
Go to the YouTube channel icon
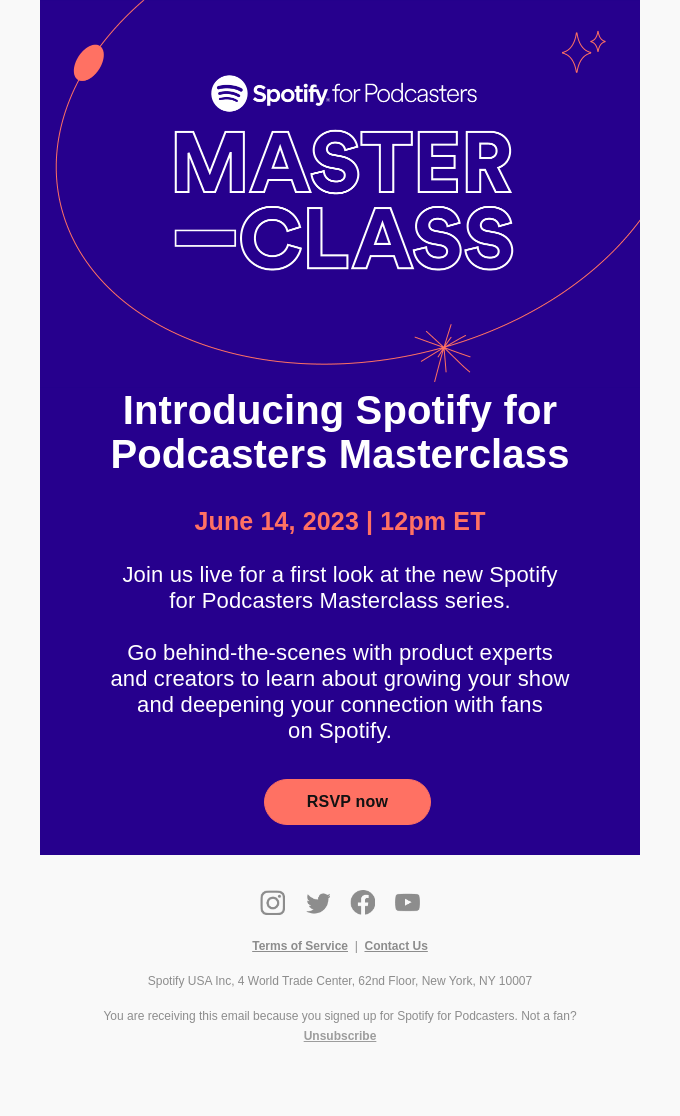[x=407, y=903]
